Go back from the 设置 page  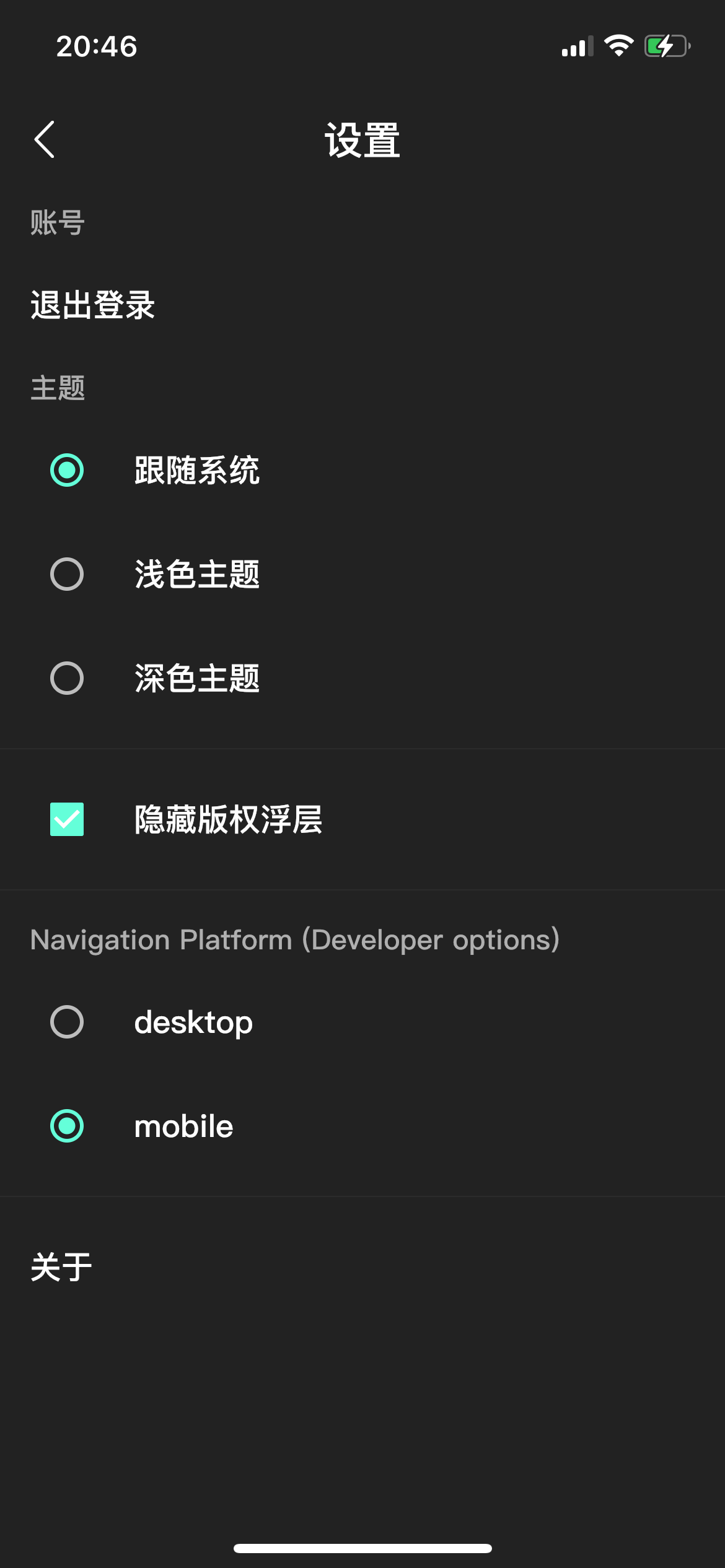point(45,139)
